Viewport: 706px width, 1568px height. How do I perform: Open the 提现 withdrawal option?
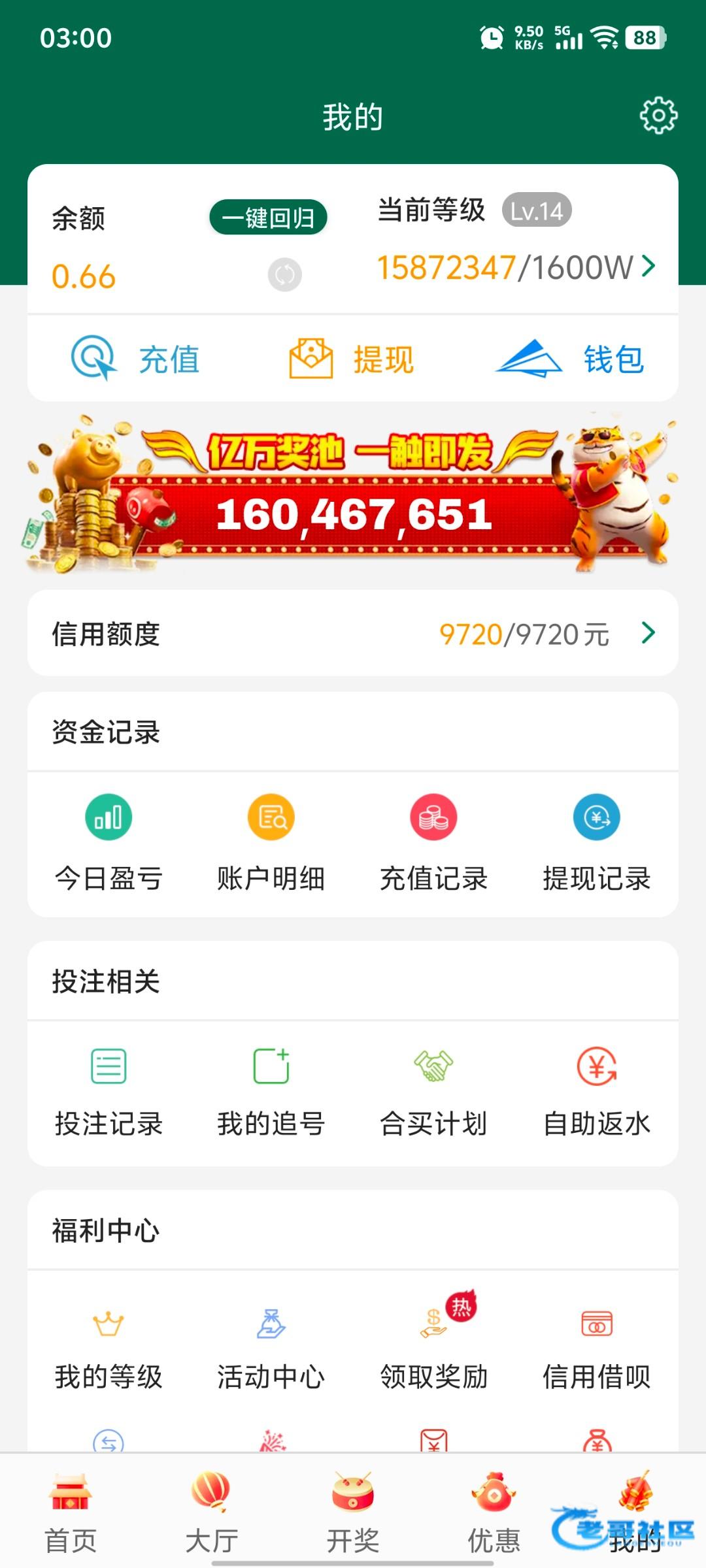(x=352, y=359)
